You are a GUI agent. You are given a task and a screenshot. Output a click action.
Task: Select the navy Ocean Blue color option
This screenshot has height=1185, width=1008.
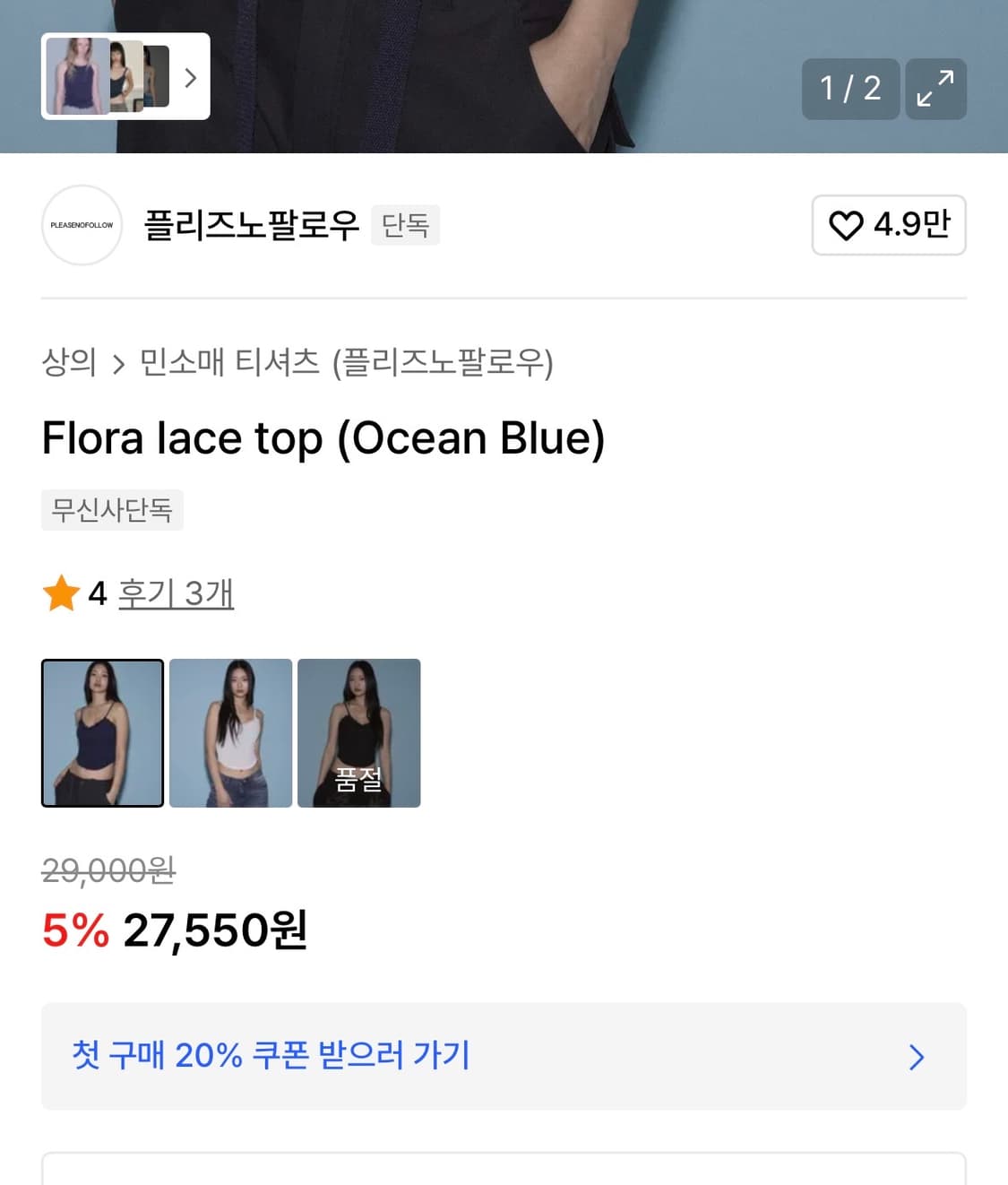(101, 732)
